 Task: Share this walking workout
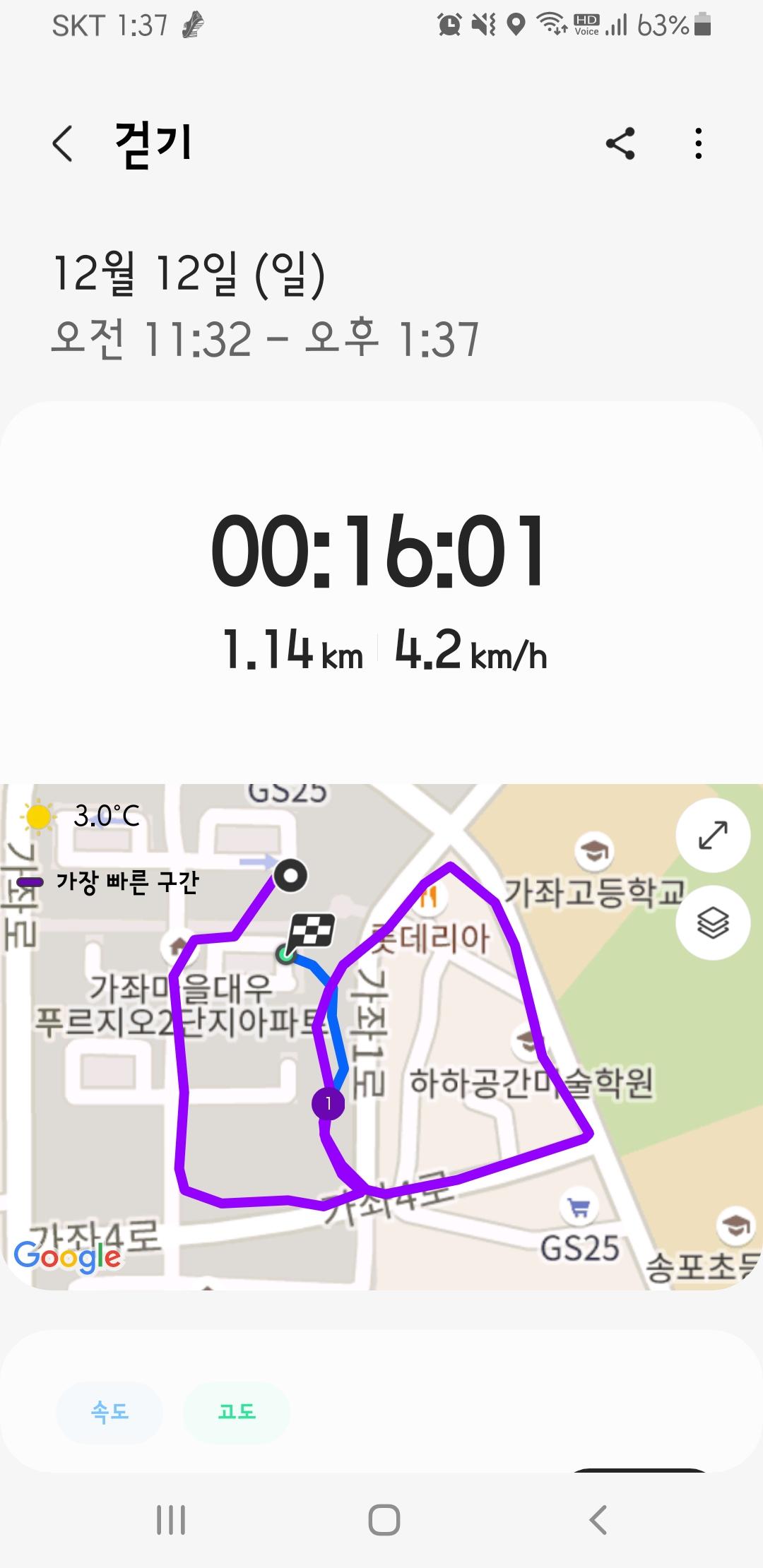pyautogui.click(x=620, y=143)
